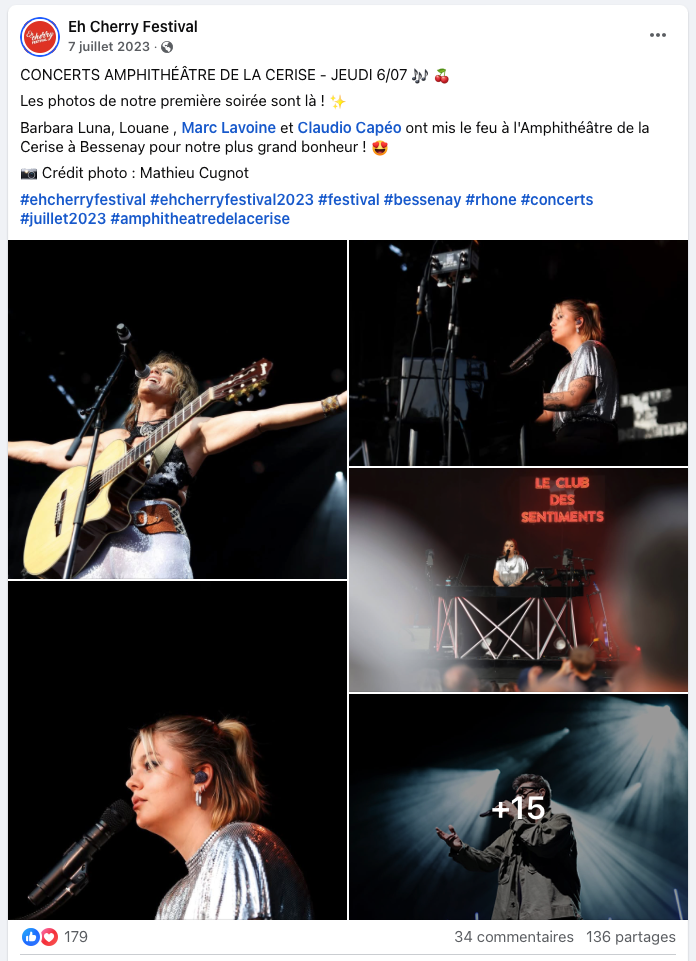Open the photo of the guitarist singing
Screen dimensions: 696x961
[x=177, y=409]
